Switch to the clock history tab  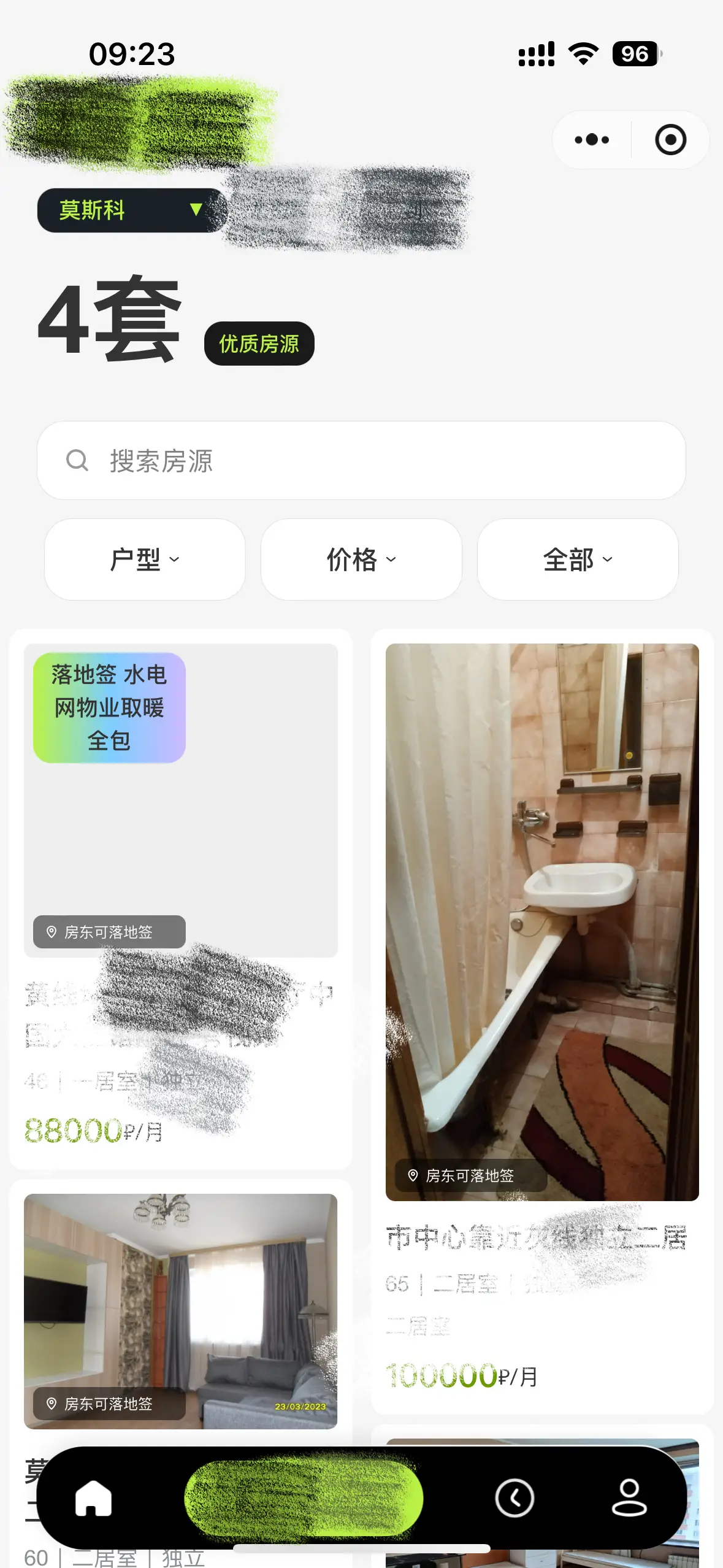click(514, 1497)
